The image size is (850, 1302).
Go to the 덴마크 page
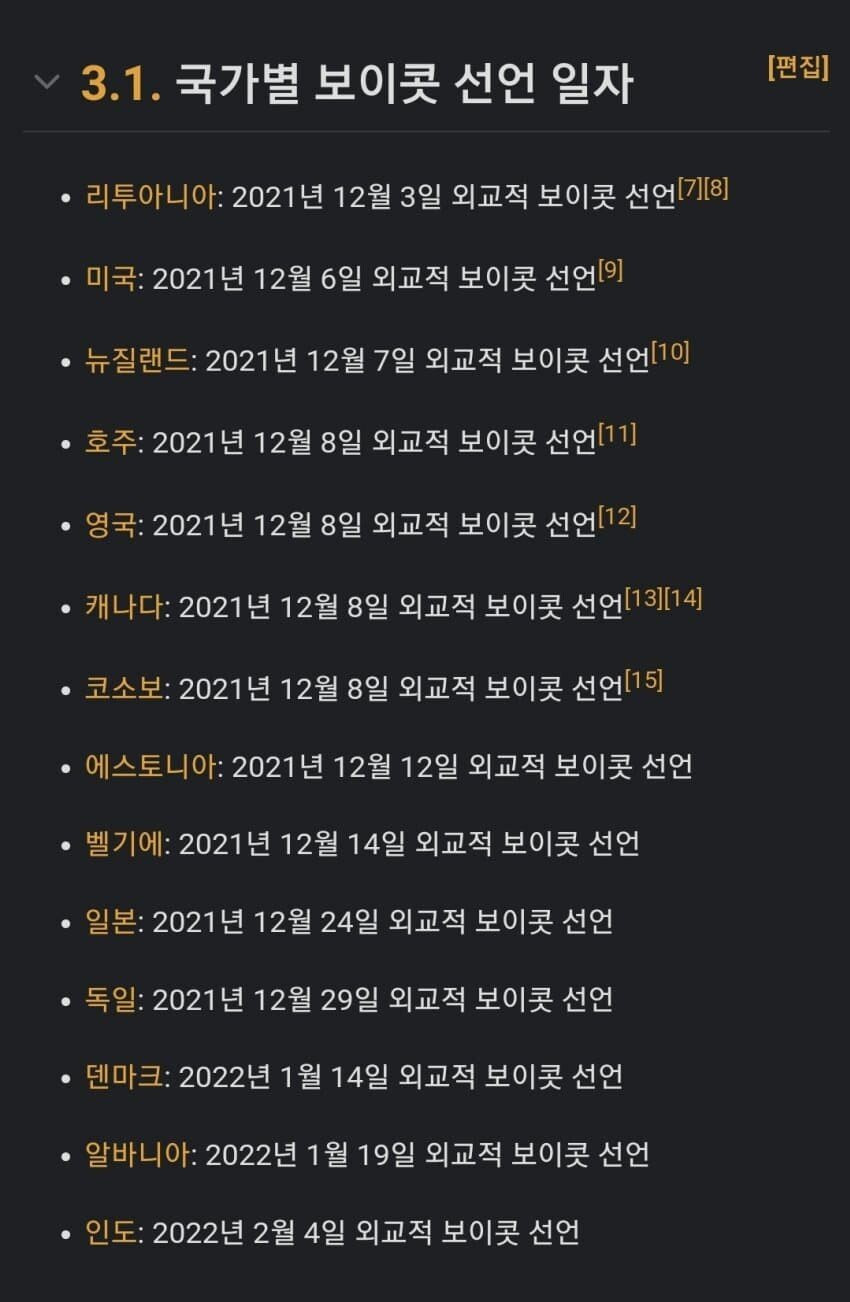pos(124,1077)
